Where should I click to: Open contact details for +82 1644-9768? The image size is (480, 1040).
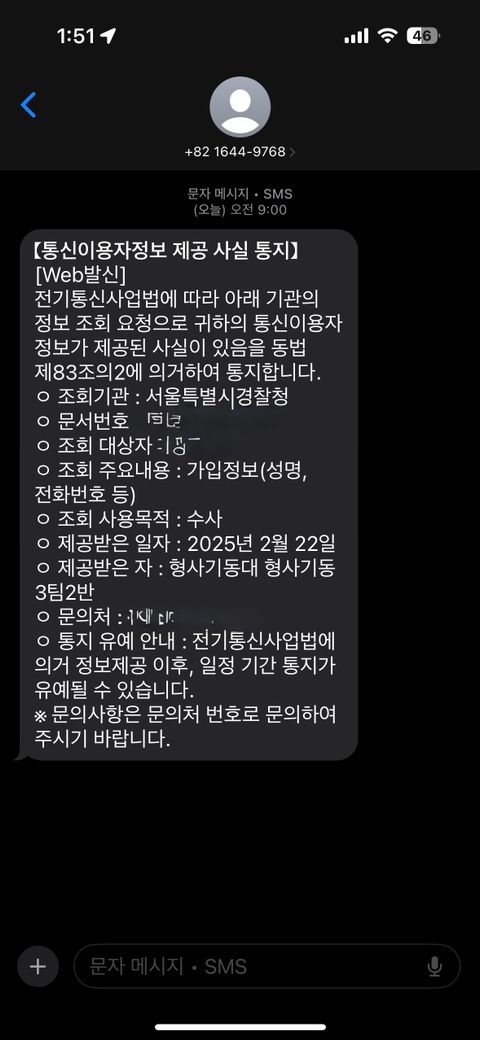coord(240,152)
